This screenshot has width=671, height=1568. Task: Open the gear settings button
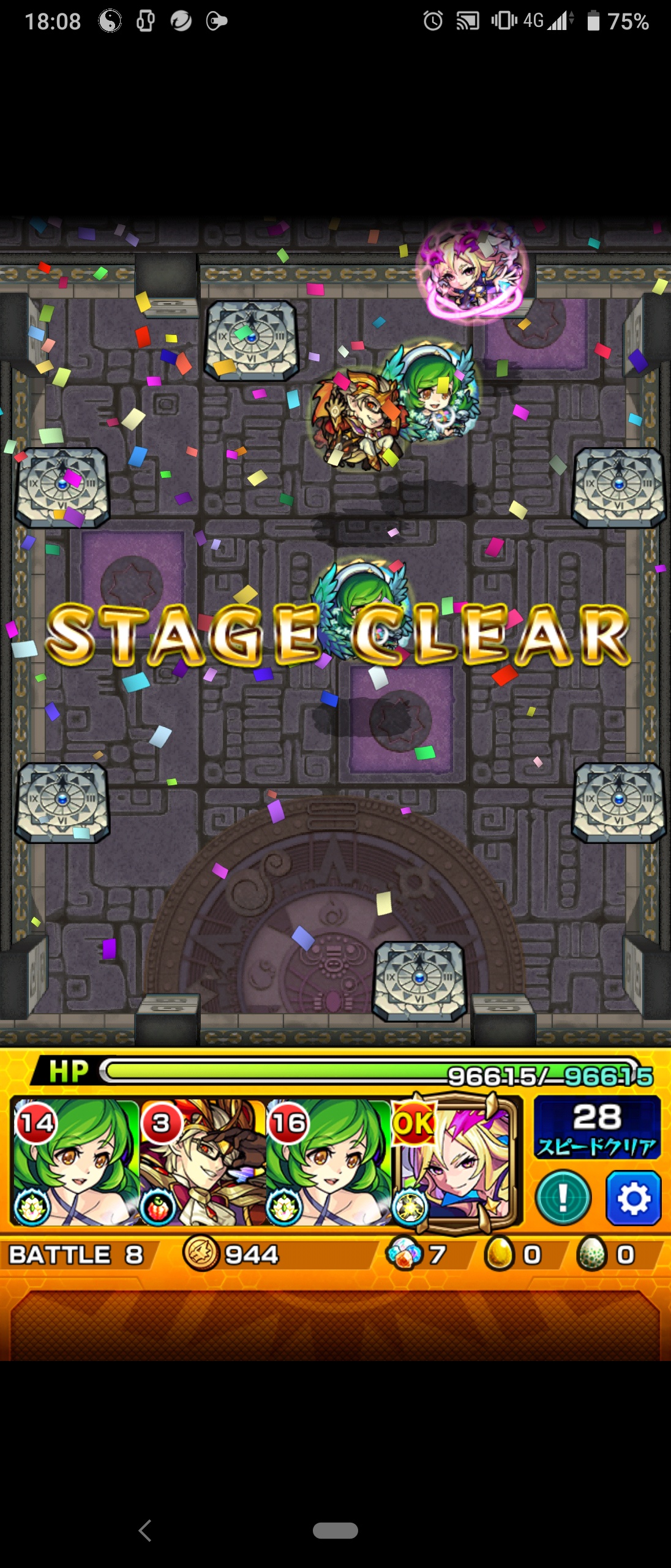pos(633,1198)
